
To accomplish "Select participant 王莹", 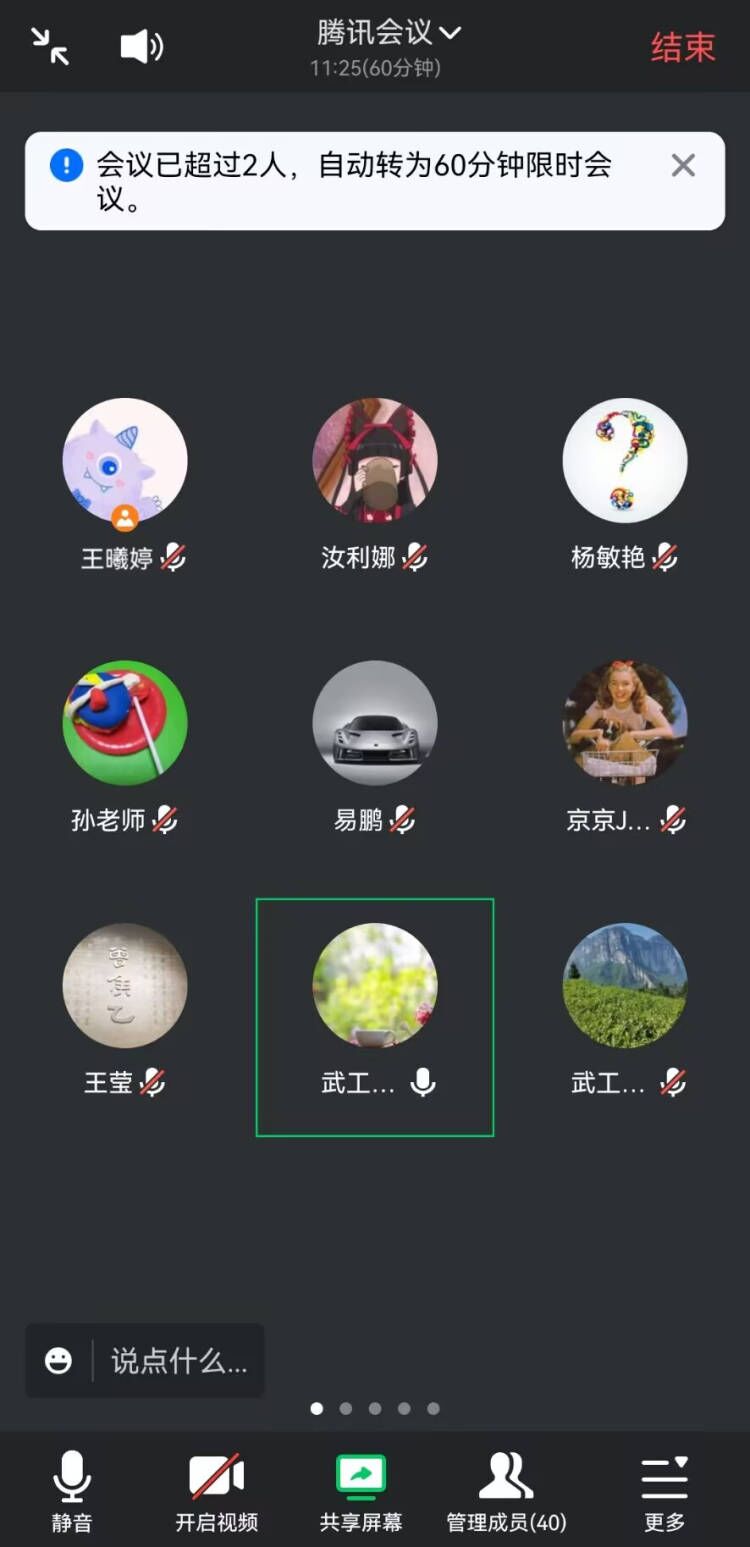I will (125, 985).
